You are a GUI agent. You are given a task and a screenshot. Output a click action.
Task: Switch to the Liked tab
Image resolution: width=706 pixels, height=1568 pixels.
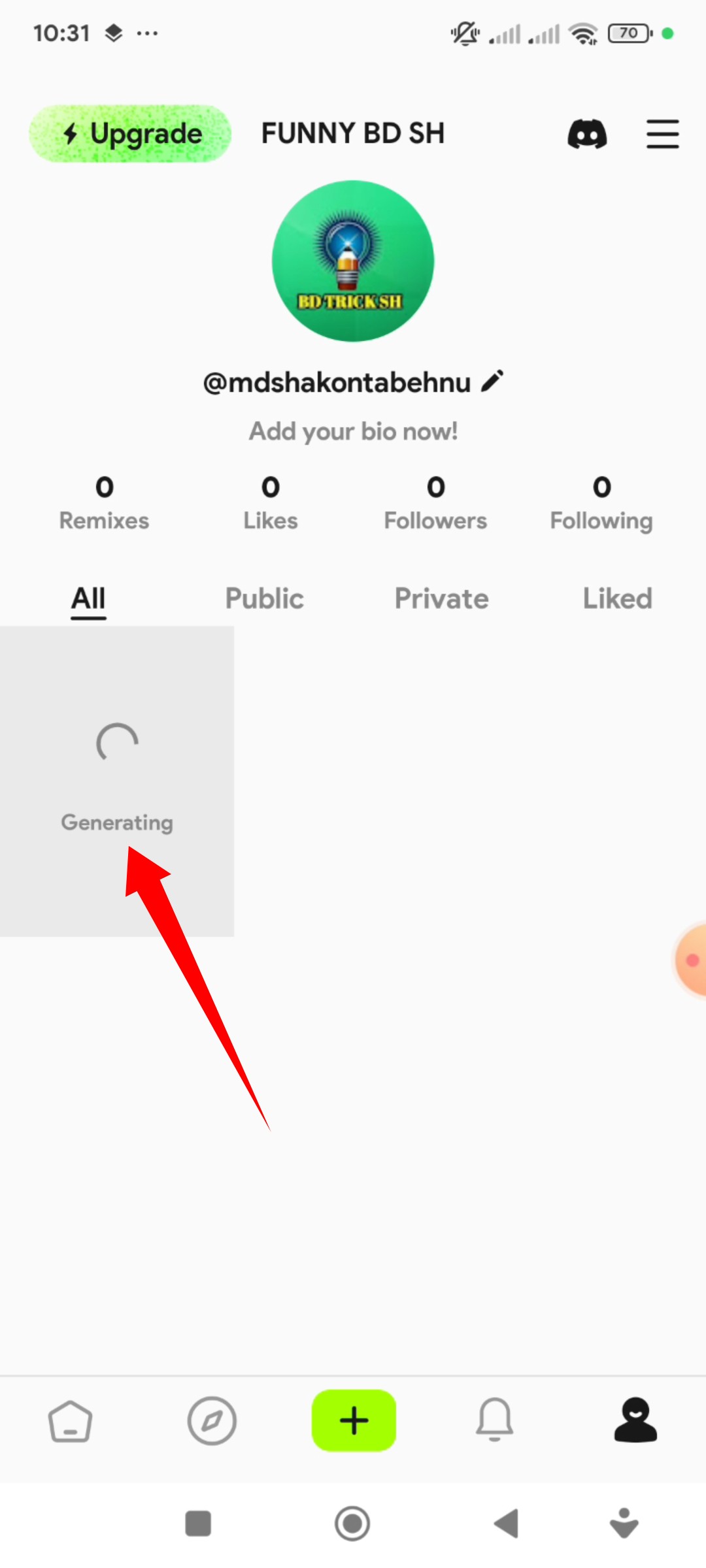click(617, 598)
